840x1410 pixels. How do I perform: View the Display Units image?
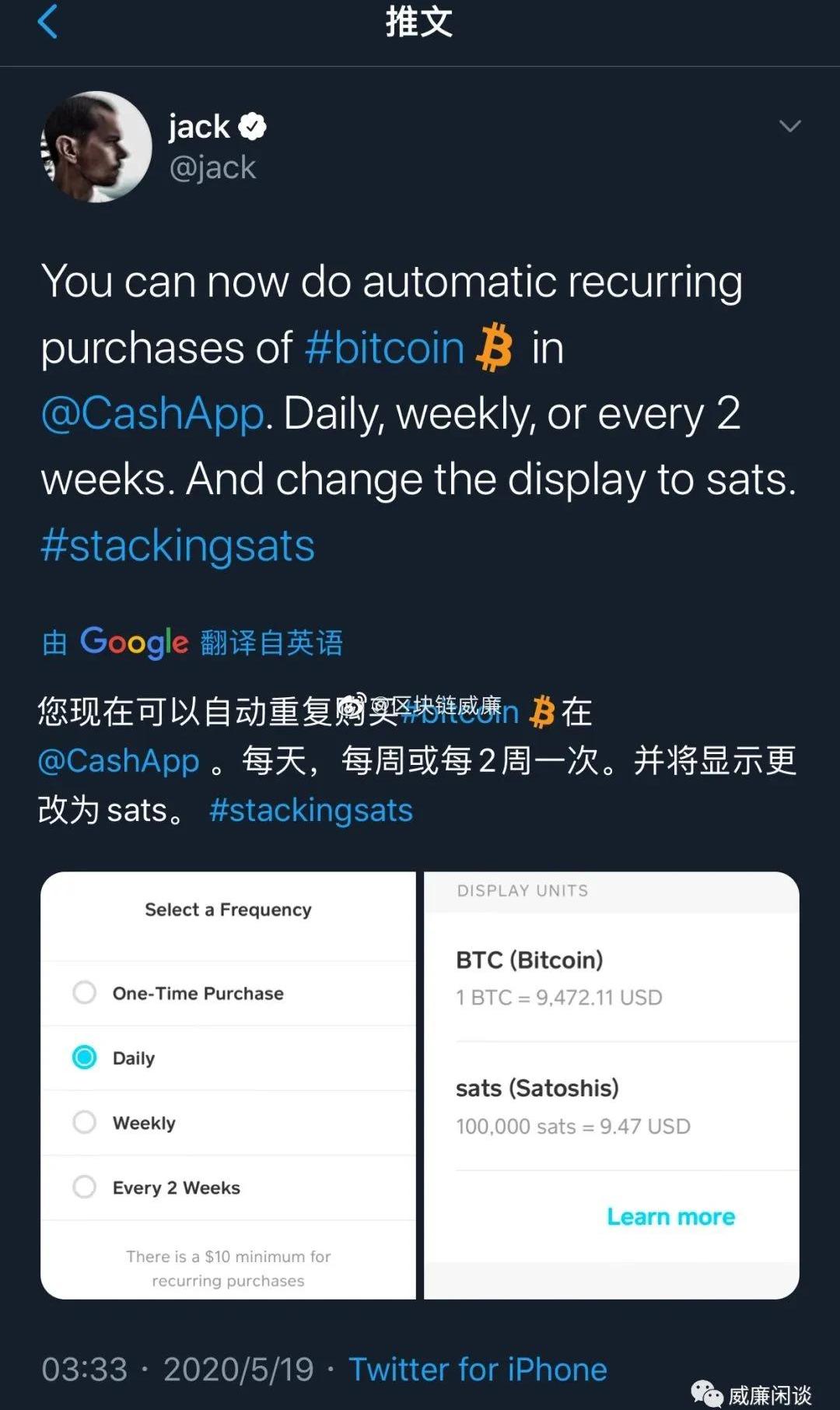click(x=612, y=1085)
